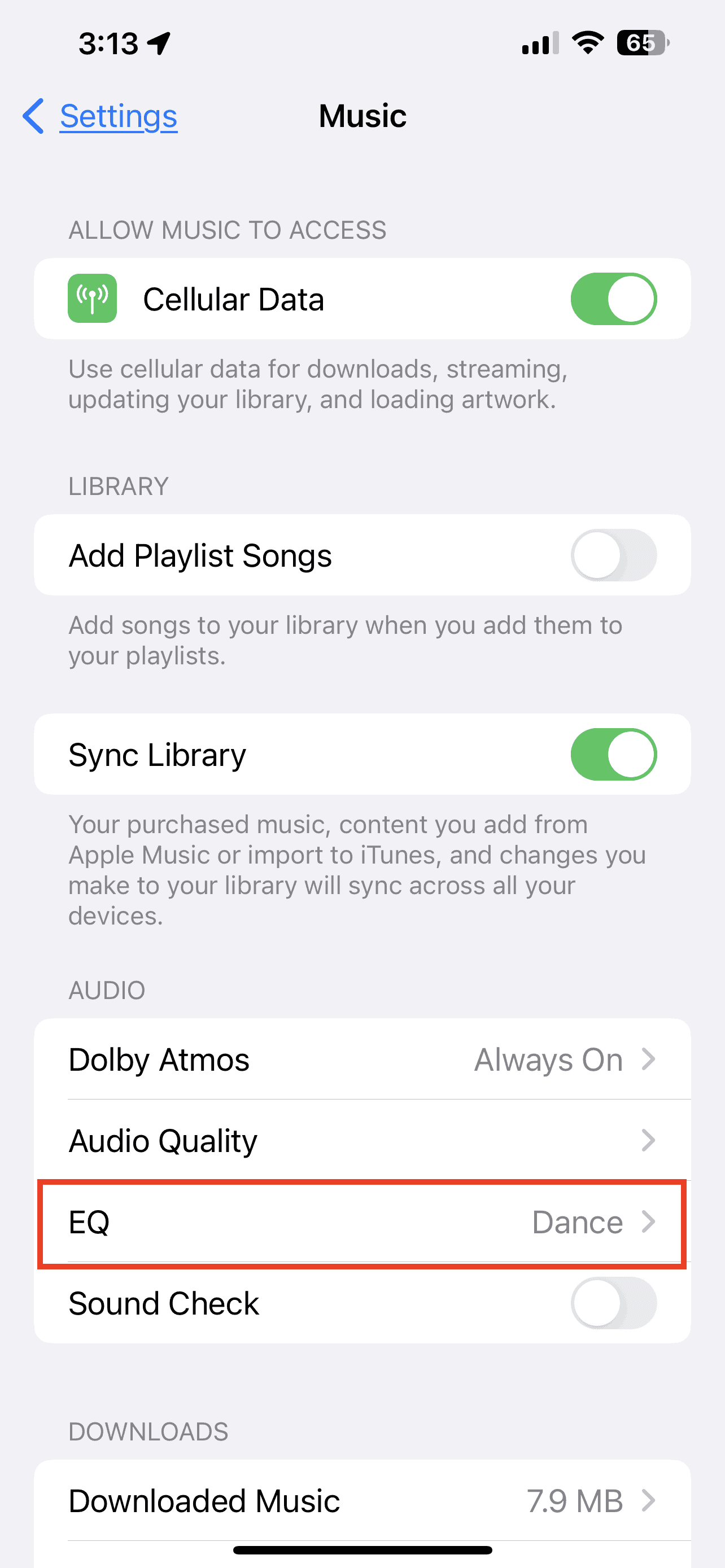The image size is (725, 1568).
Task: Enable Sound Check
Action: tap(613, 1303)
